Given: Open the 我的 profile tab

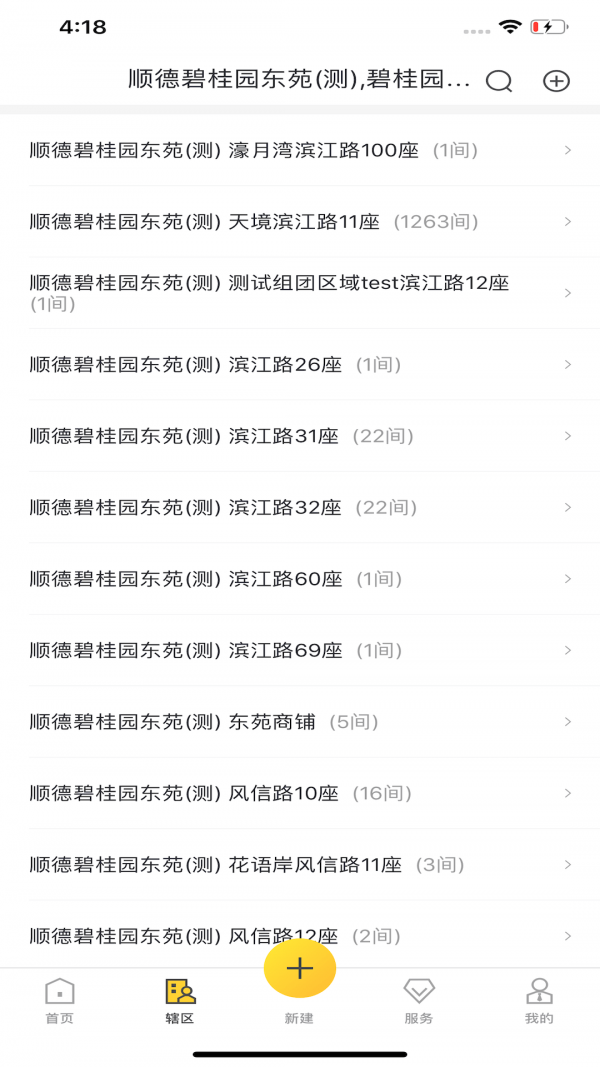Looking at the screenshot, I should pos(539,1001).
